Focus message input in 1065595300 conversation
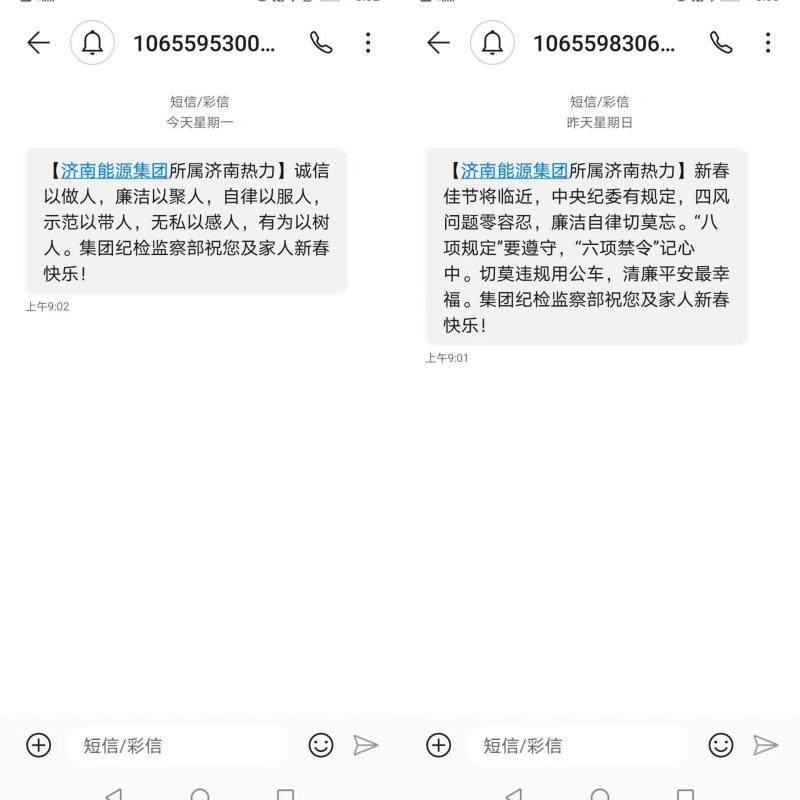This screenshot has height=800, width=800. coord(175,745)
